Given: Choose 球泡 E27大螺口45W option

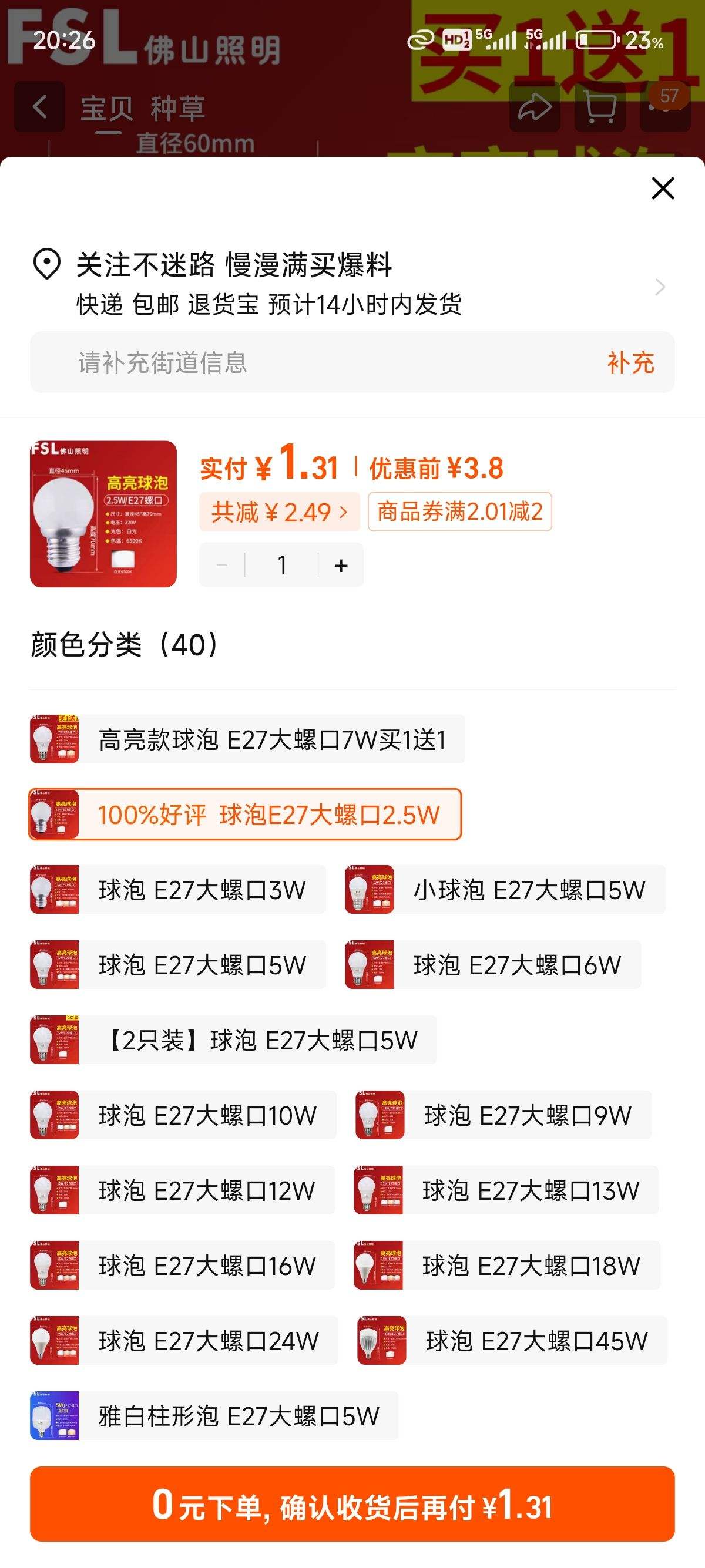Looking at the screenshot, I should pos(512,1340).
